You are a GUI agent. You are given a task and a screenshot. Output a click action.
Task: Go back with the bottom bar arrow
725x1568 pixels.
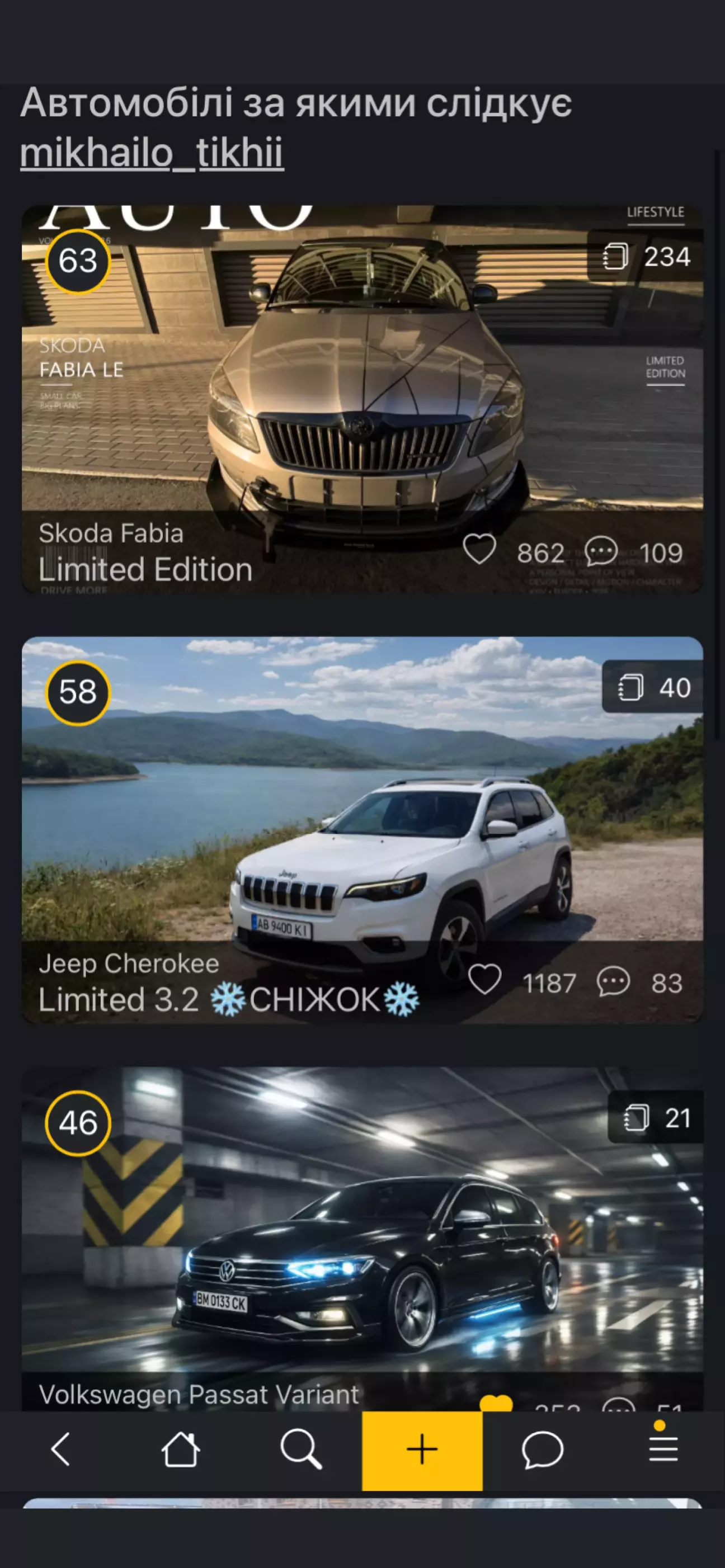pyautogui.click(x=60, y=1449)
